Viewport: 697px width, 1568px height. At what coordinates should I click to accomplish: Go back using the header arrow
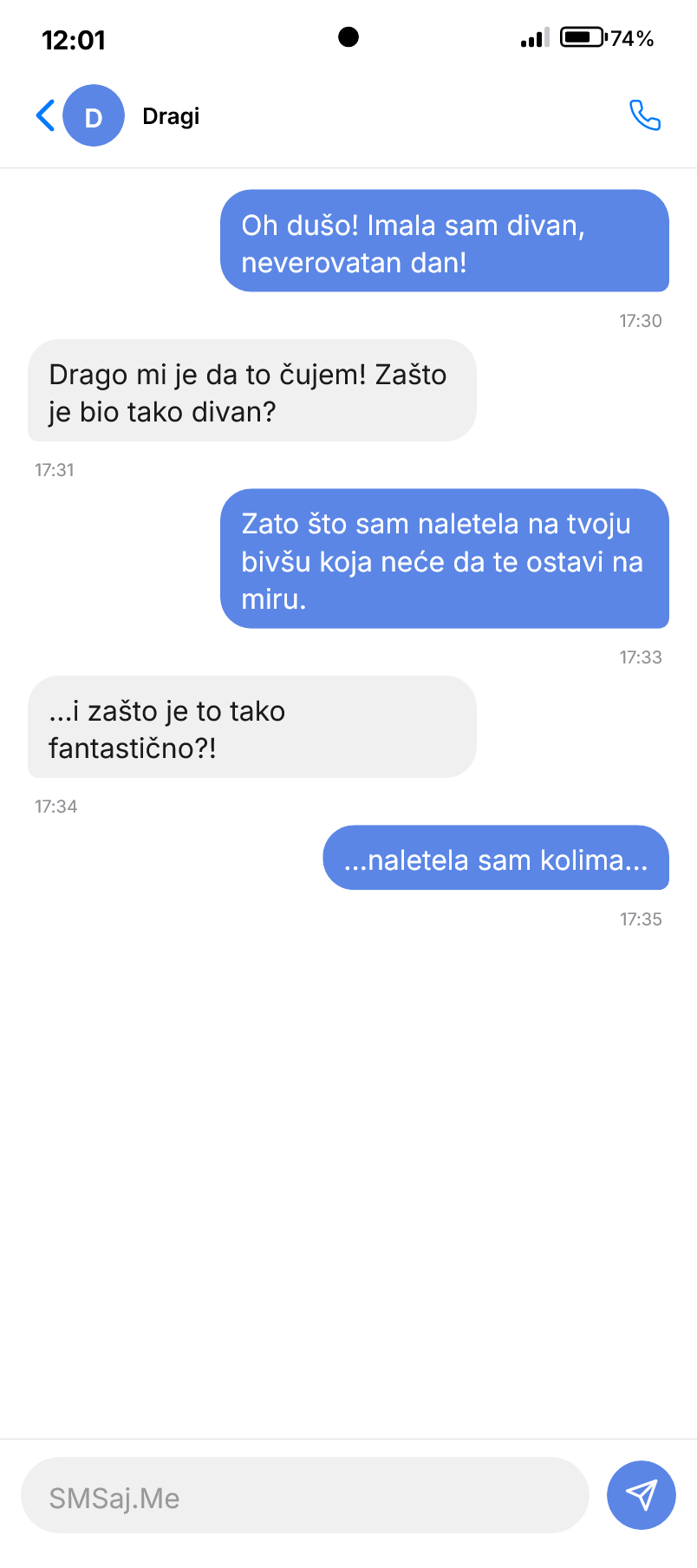pyautogui.click(x=45, y=115)
